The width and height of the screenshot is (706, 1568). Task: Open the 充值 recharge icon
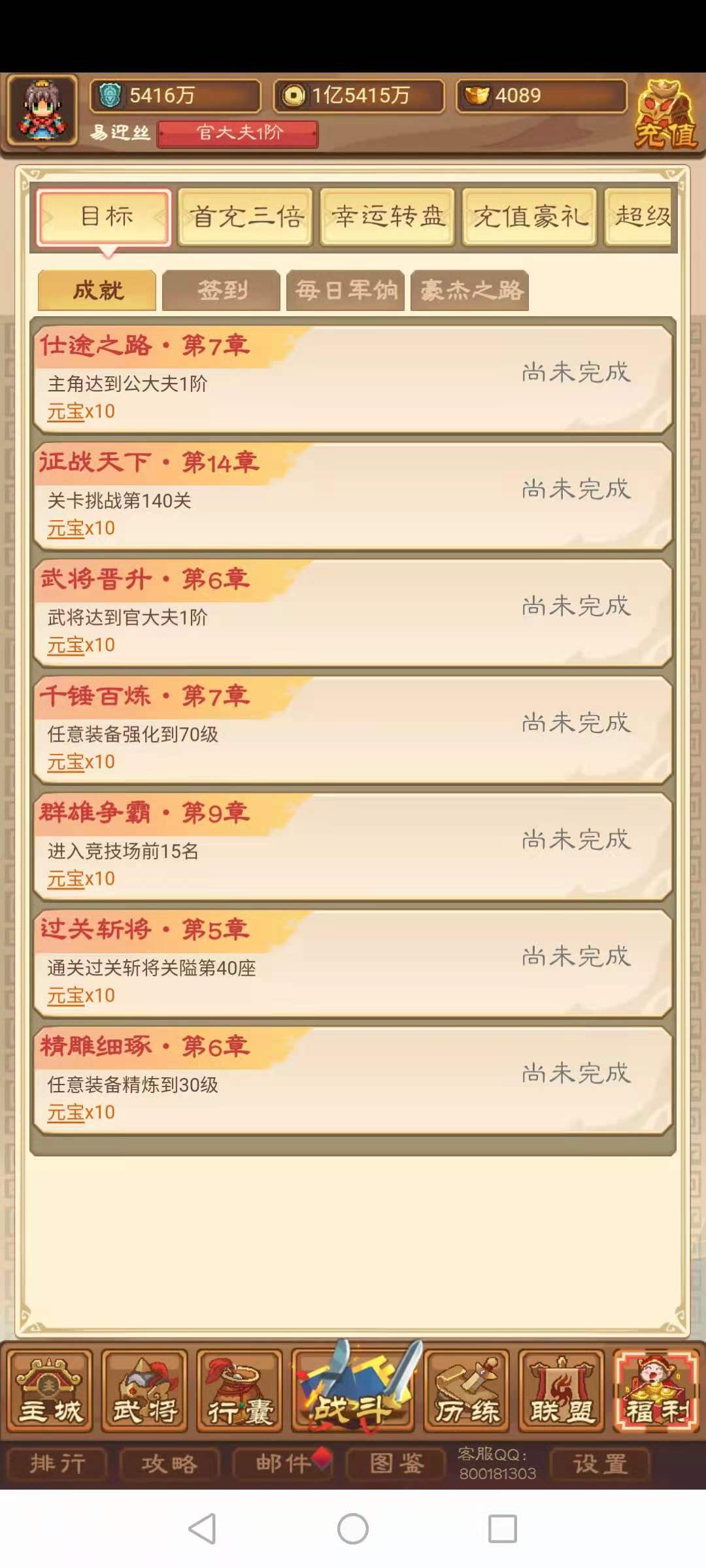click(x=665, y=115)
